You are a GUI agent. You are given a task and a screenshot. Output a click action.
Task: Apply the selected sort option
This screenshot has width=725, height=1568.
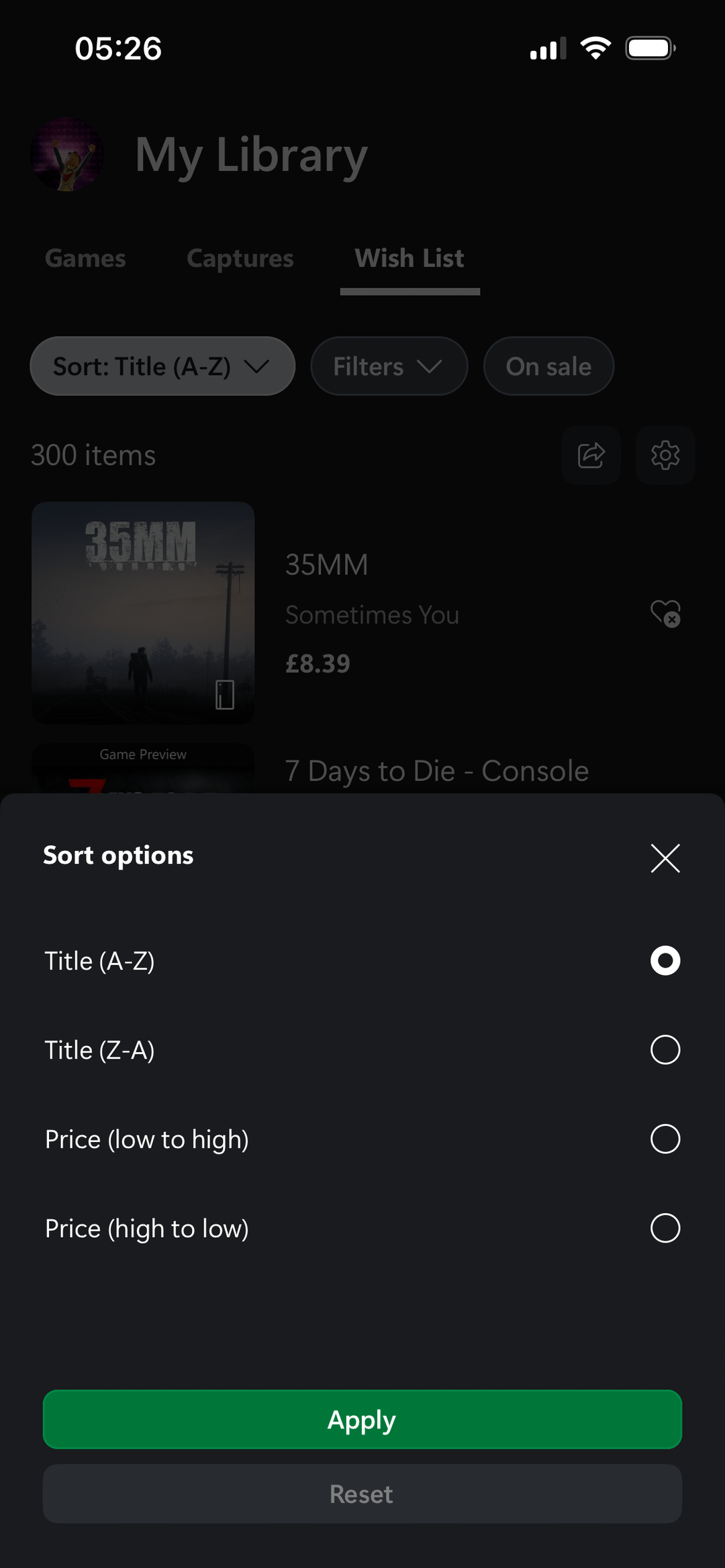(x=362, y=1420)
